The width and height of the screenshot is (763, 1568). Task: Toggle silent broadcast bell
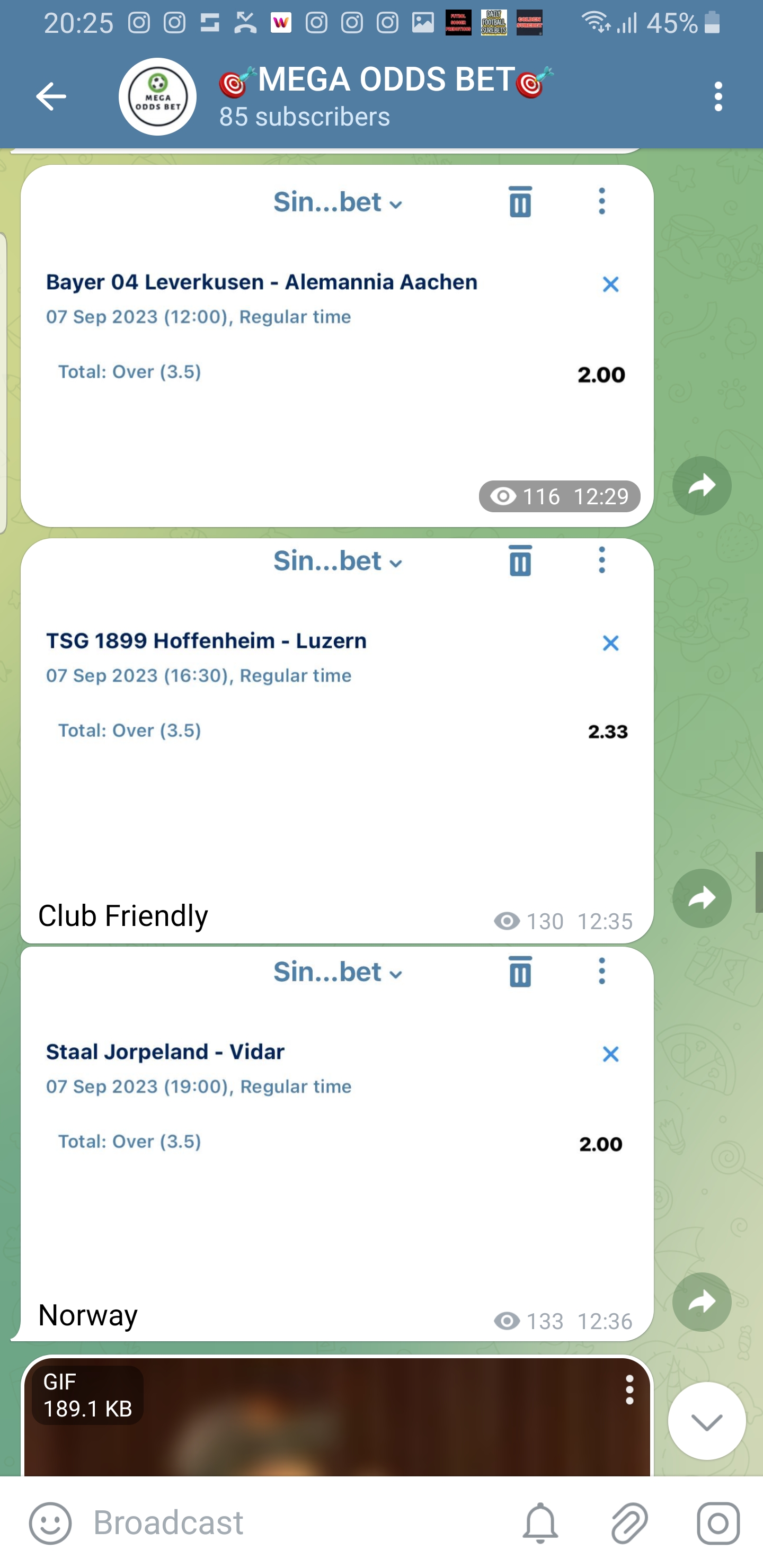coord(540,1522)
